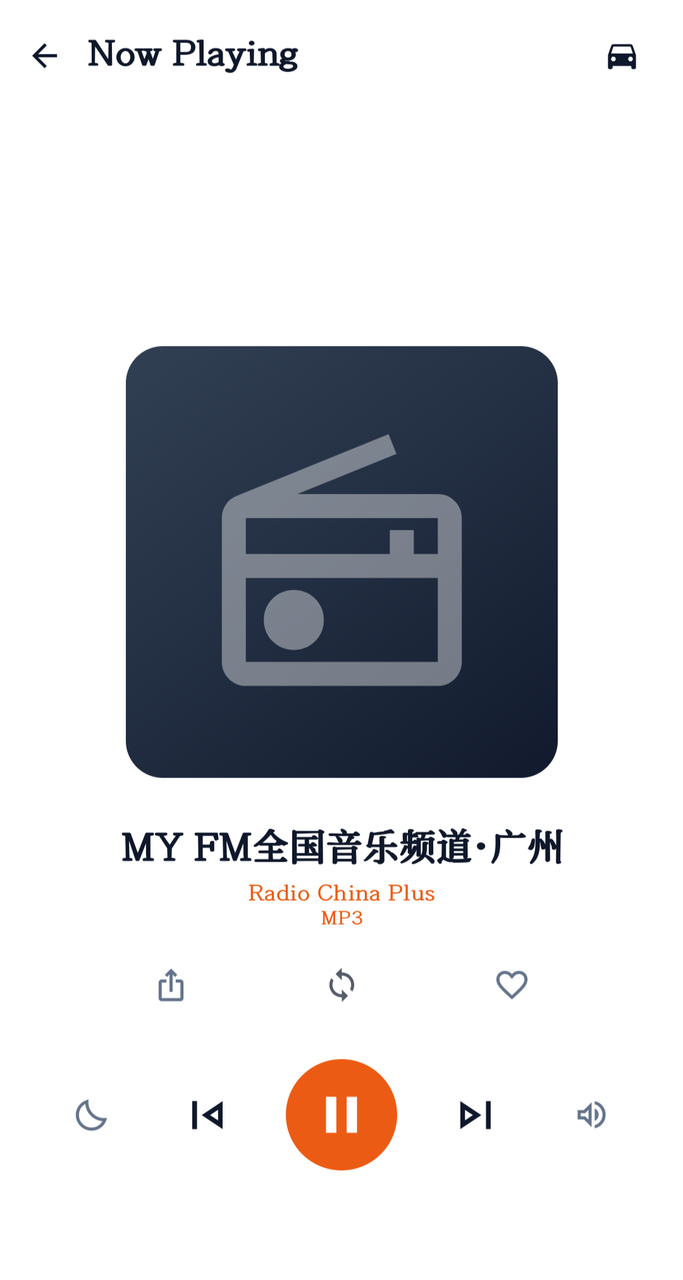Go back from Now Playing
Viewport: 683px width, 1280px height.
(x=44, y=56)
